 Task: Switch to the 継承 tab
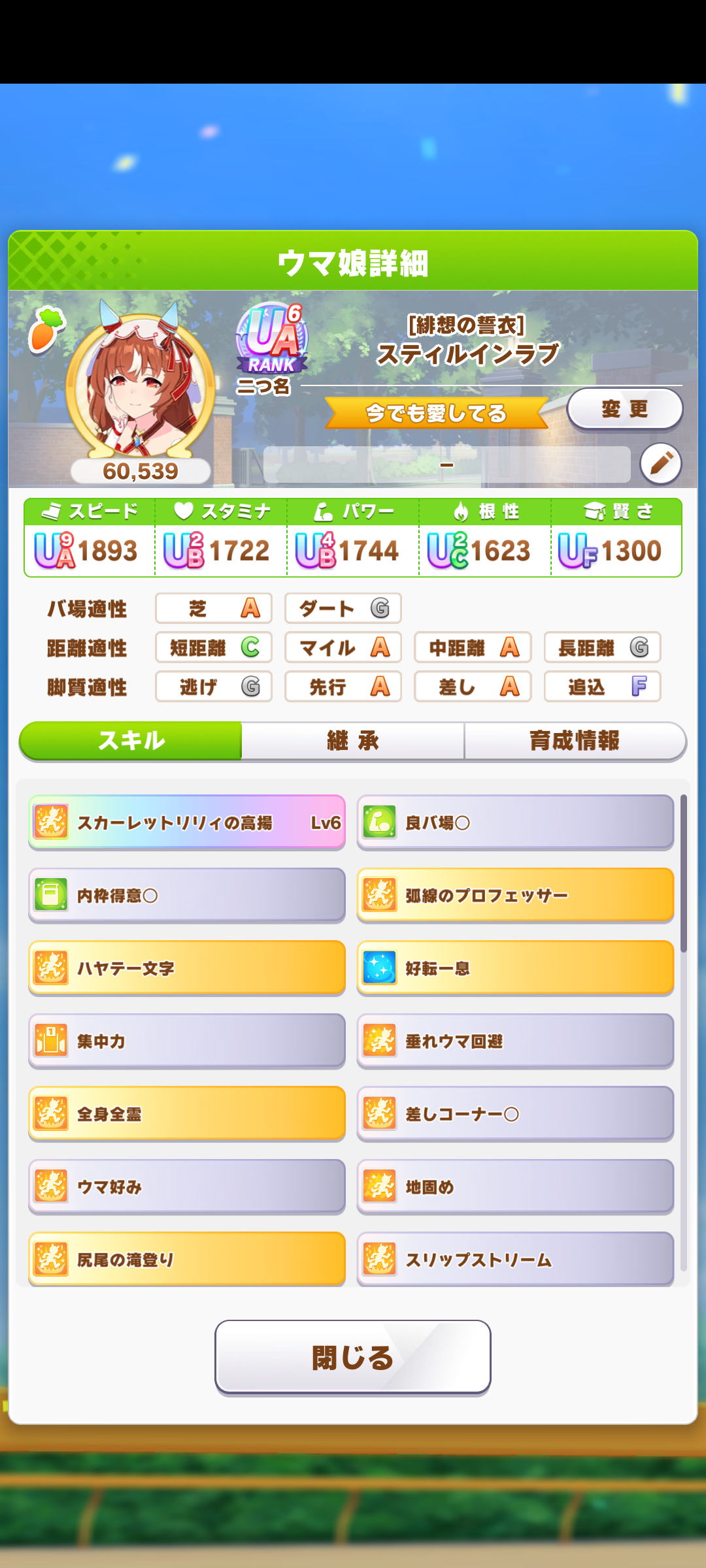(x=353, y=741)
